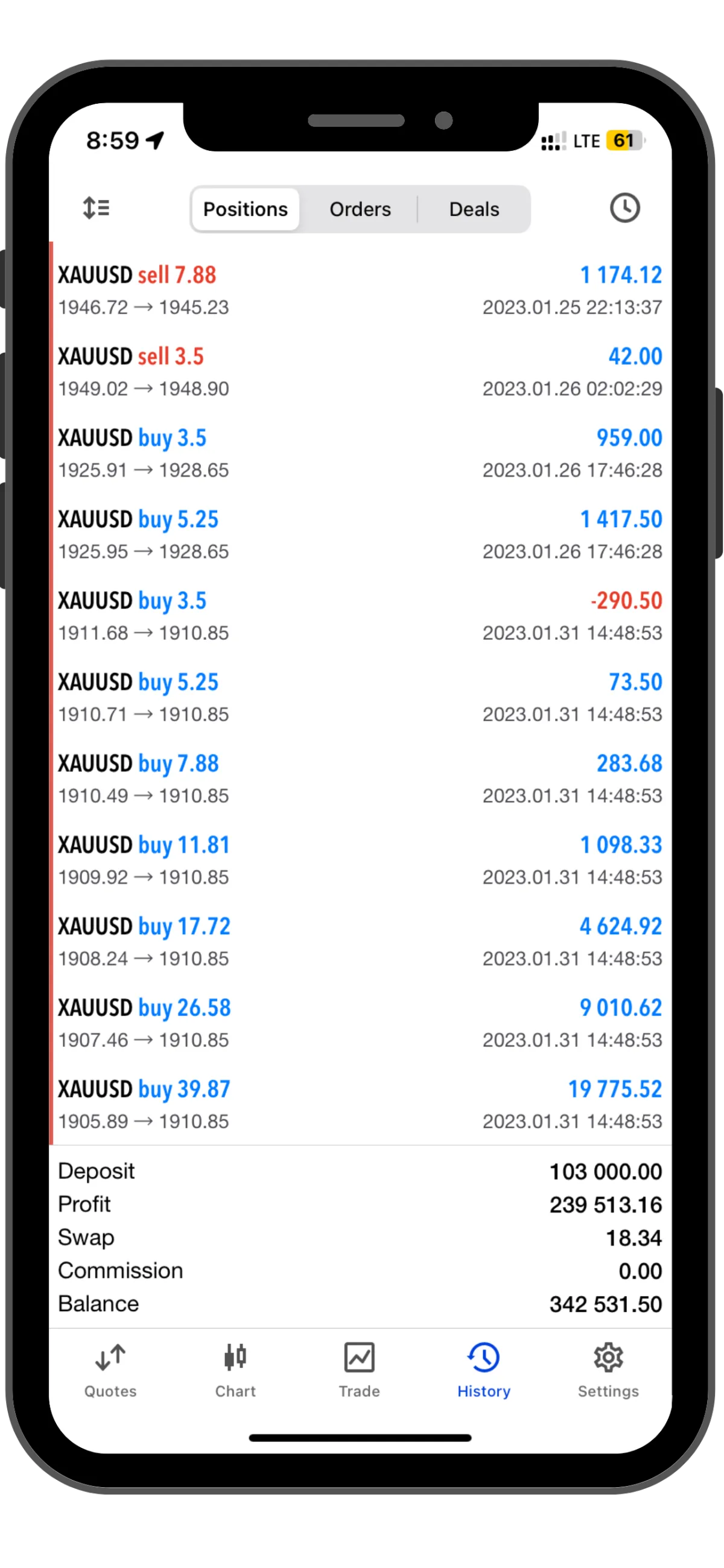Select the Positions segment
Viewport: 724px width, 1568px height.
(246, 209)
